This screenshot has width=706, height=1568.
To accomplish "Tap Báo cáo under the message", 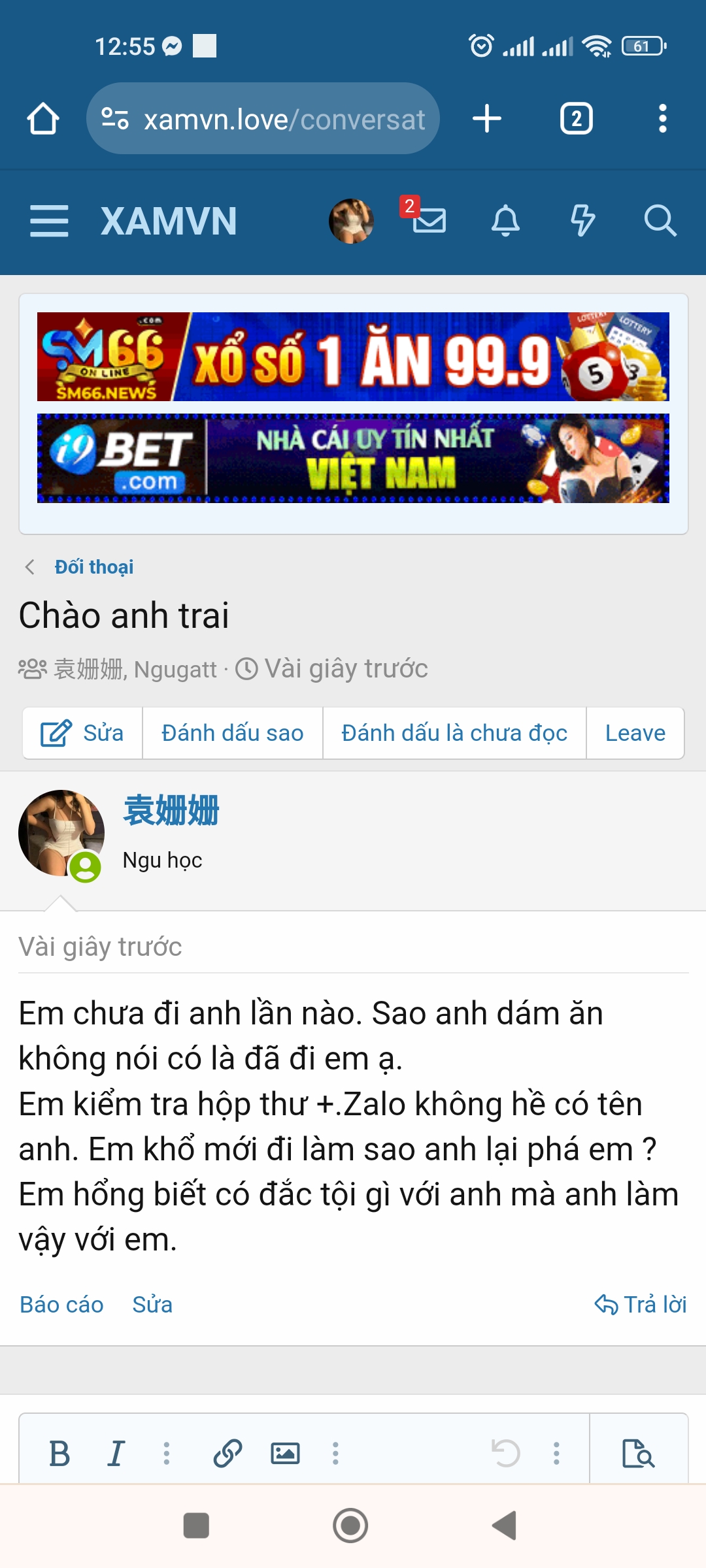I will coord(61,1304).
